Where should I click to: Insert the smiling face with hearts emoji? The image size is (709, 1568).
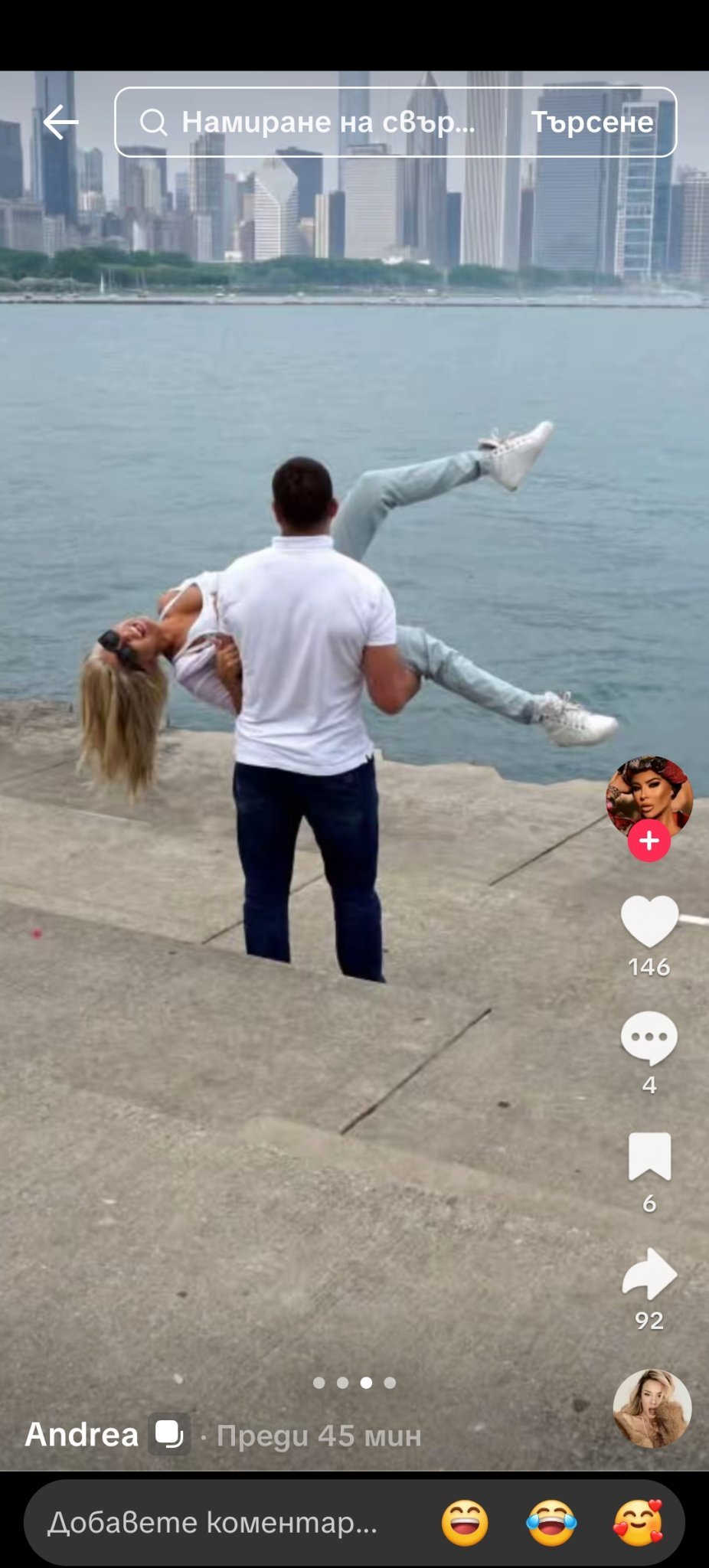pos(638,1523)
